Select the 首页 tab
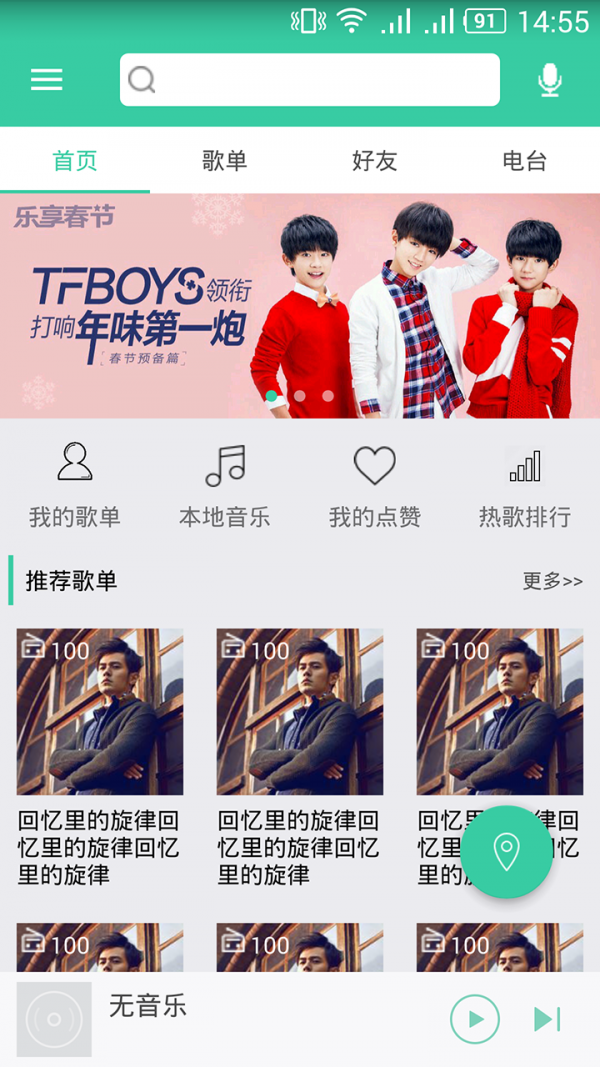 (75, 161)
